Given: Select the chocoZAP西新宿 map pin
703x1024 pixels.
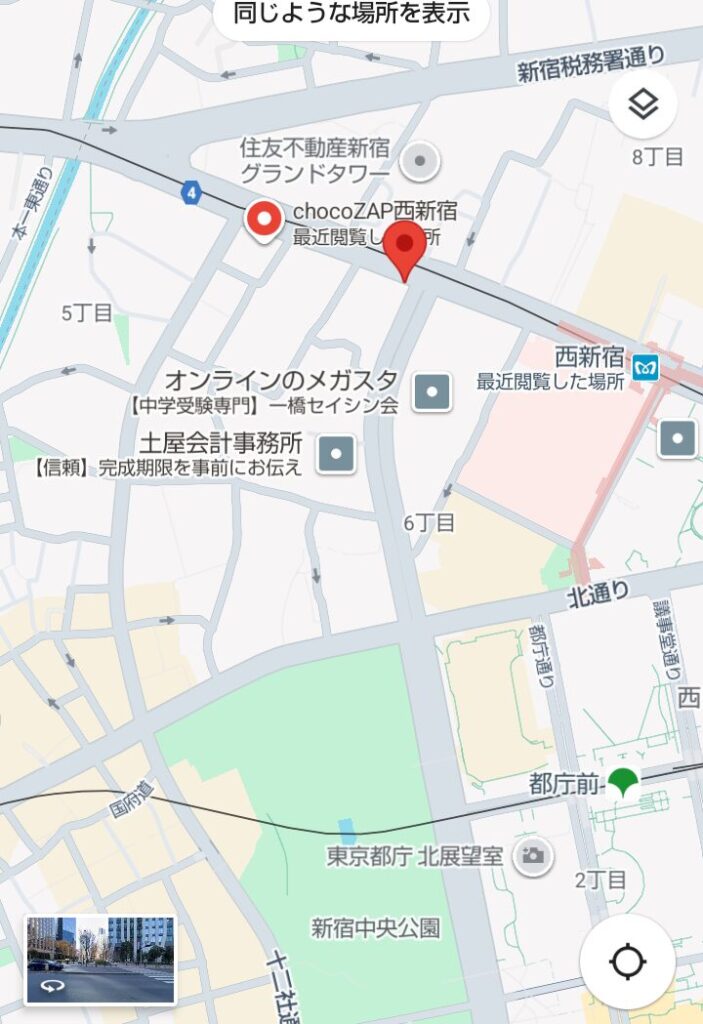Looking at the screenshot, I should coord(264,220).
